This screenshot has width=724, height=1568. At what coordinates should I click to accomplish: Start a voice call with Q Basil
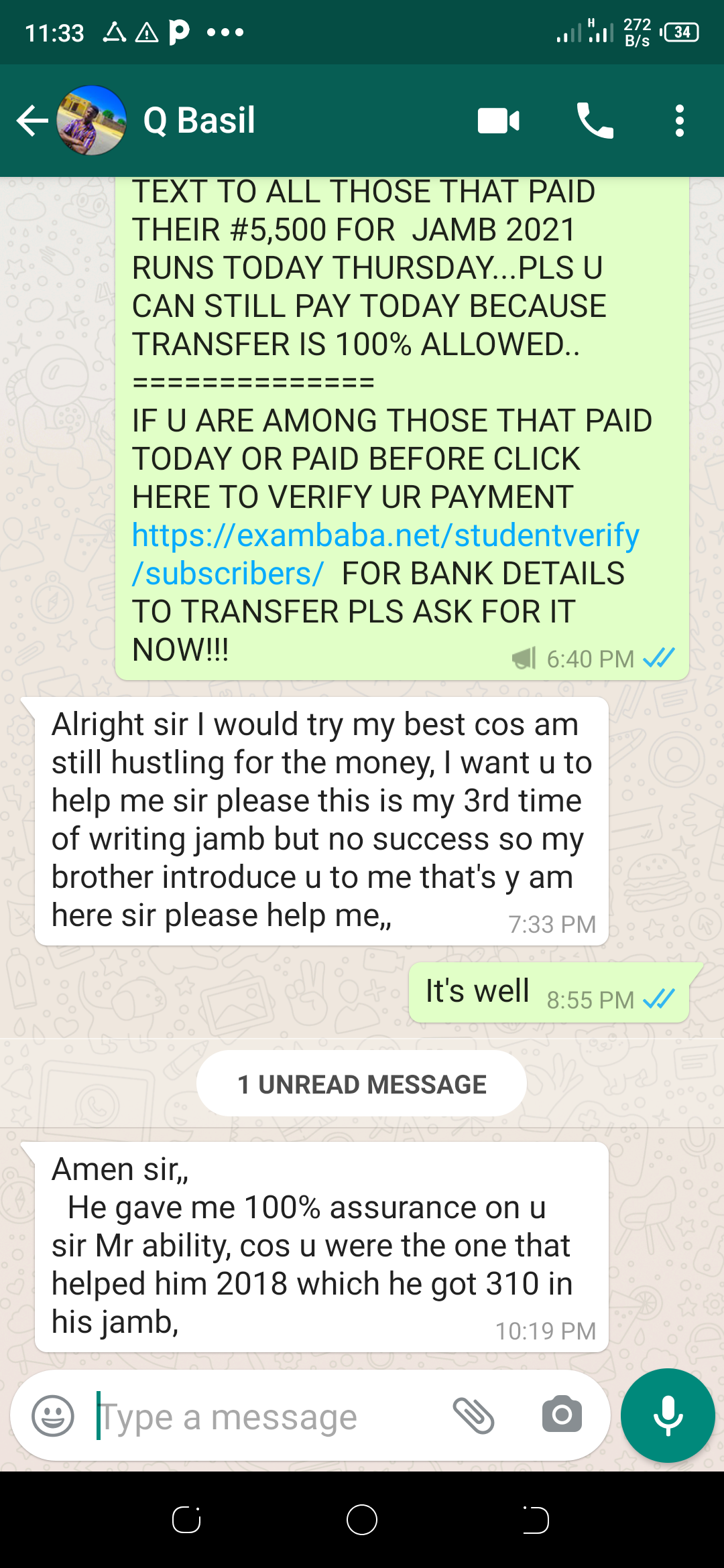595,121
